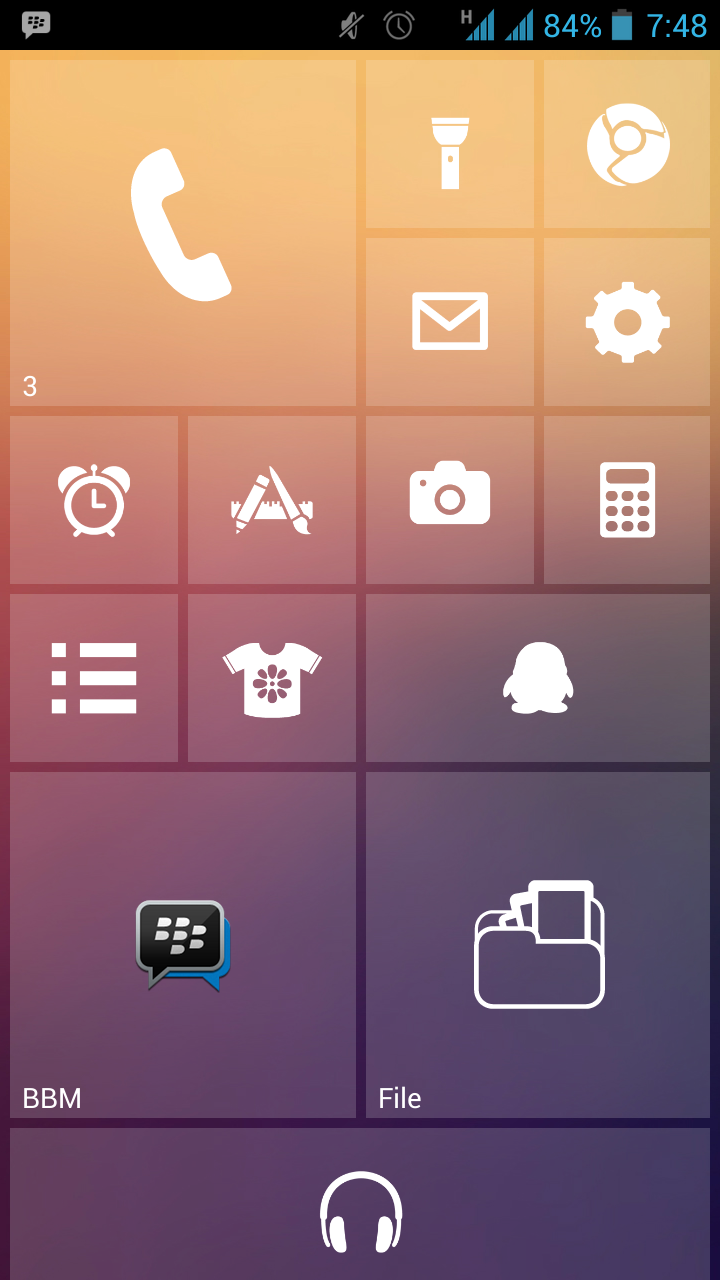Open the calculator tile

coord(627,500)
